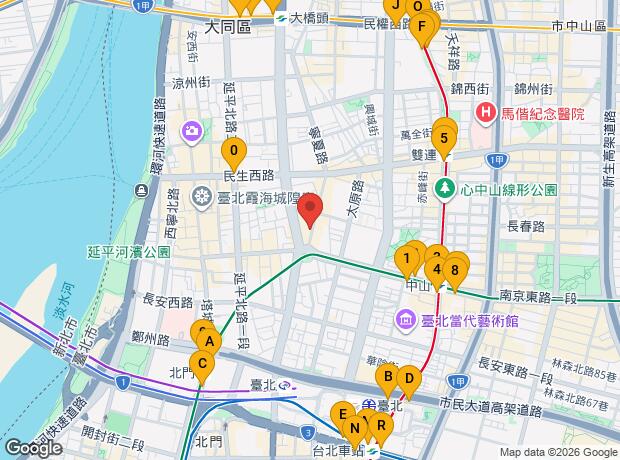The width and height of the screenshot is (620, 460).
Task: Open the map marker labeled B
Action: pyautogui.click(x=387, y=377)
